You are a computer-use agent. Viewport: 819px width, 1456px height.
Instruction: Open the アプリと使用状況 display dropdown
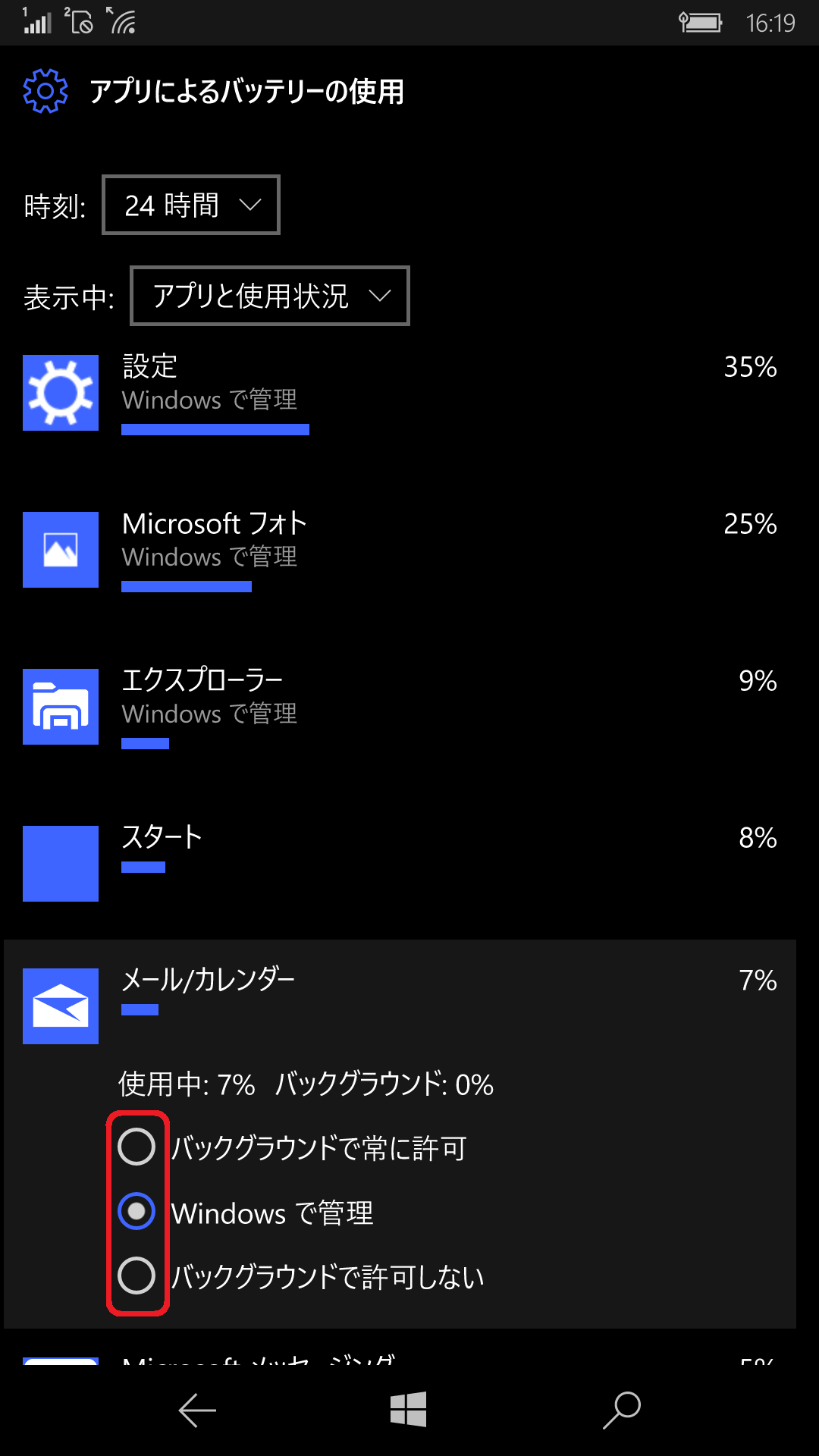pos(270,296)
